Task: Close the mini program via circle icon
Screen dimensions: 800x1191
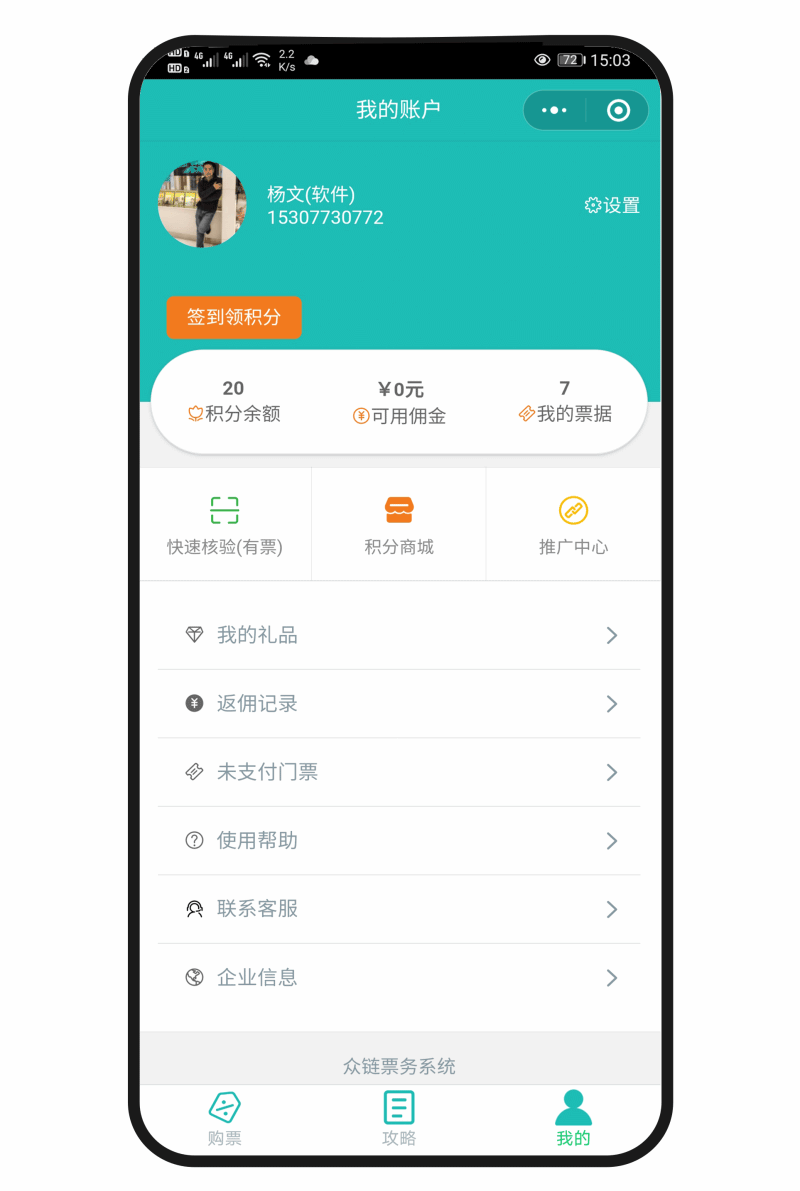Action: coord(618,111)
